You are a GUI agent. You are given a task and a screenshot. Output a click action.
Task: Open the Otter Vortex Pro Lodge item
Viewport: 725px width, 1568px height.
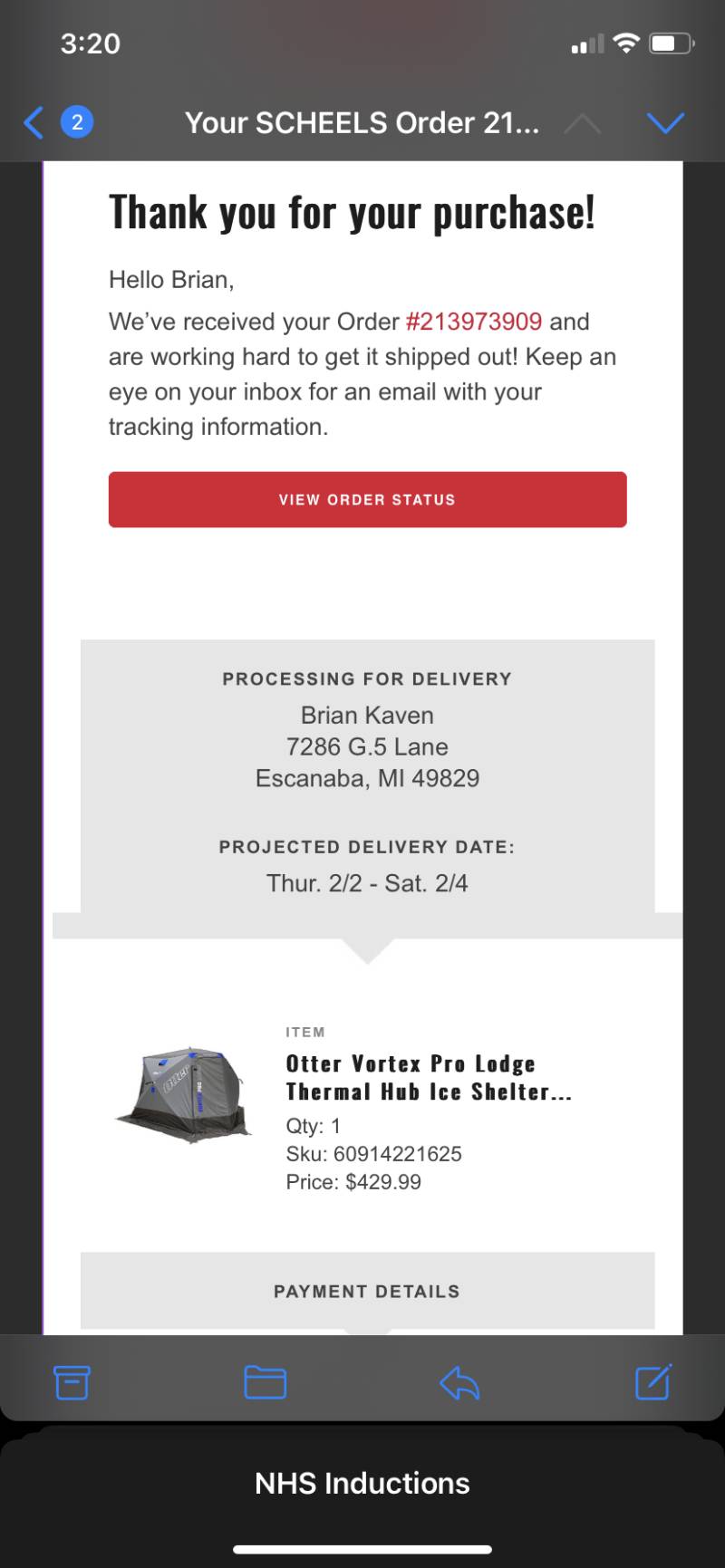click(x=429, y=1077)
